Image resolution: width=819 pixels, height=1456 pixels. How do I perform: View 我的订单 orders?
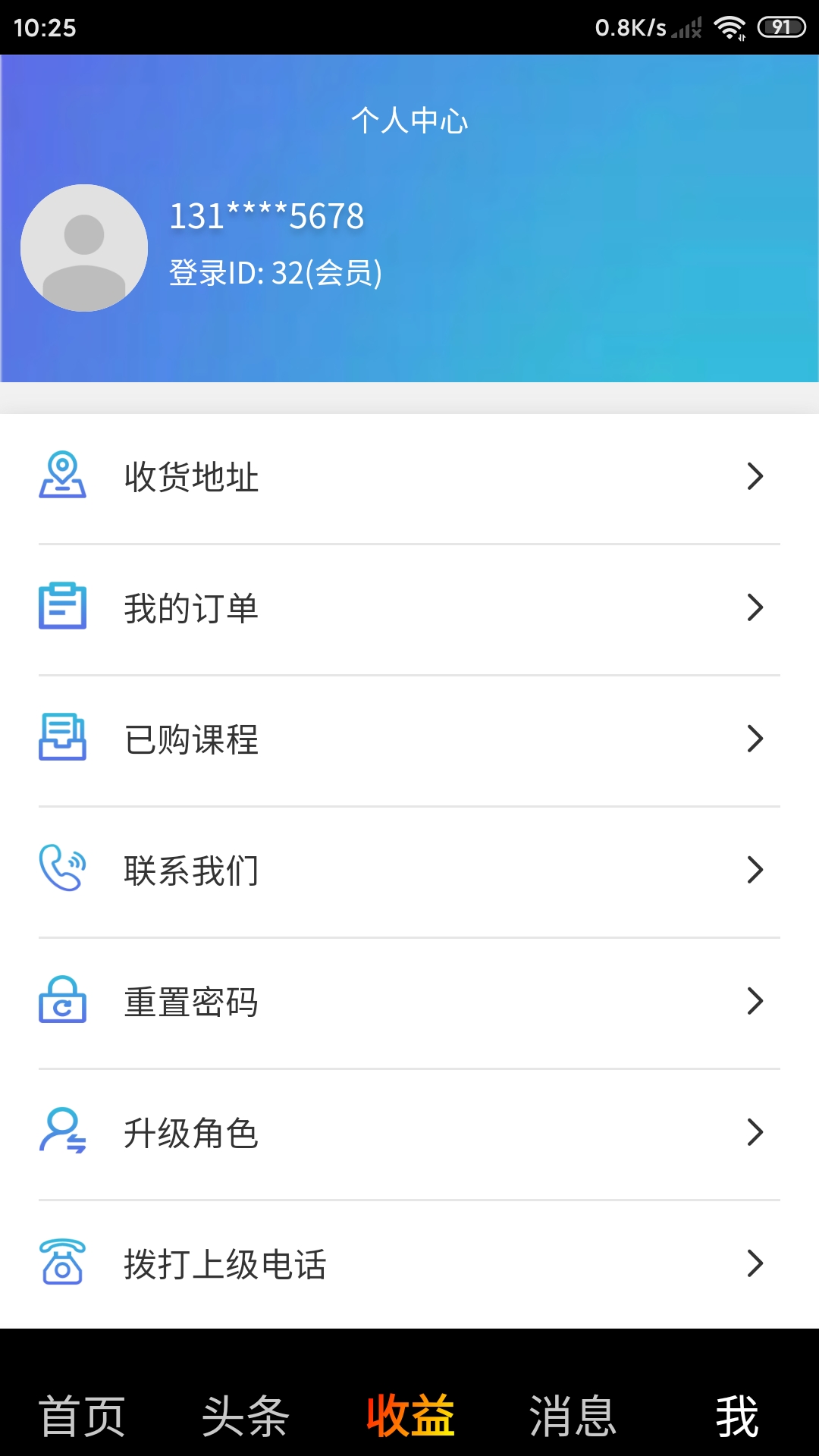click(x=409, y=609)
